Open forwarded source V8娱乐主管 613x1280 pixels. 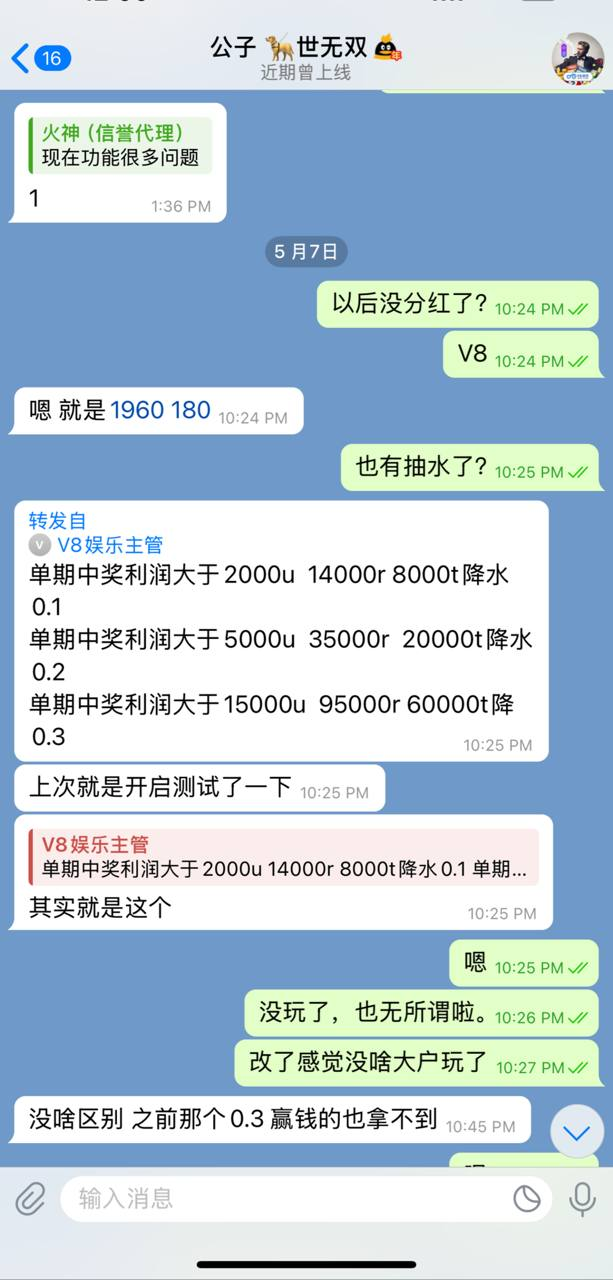point(110,545)
